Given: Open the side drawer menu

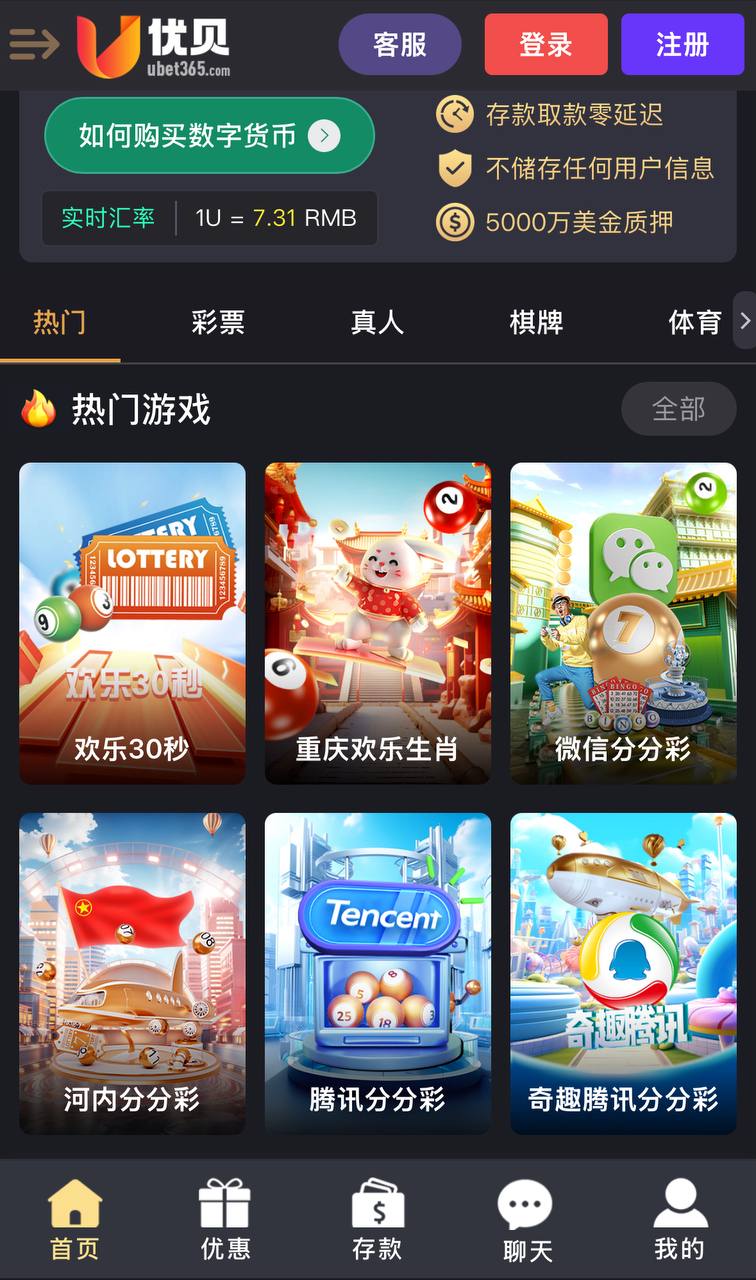Looking at the screenshot, I should (x=34, y=44).
